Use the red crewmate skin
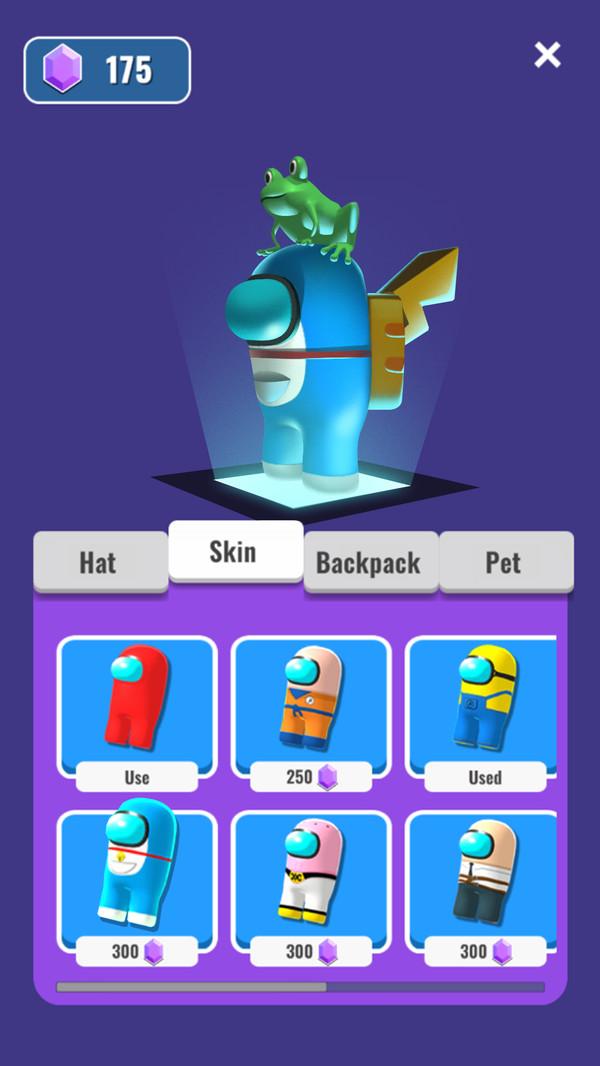The width and height of the screenshot is (600, 1066). tap(137, 776)
